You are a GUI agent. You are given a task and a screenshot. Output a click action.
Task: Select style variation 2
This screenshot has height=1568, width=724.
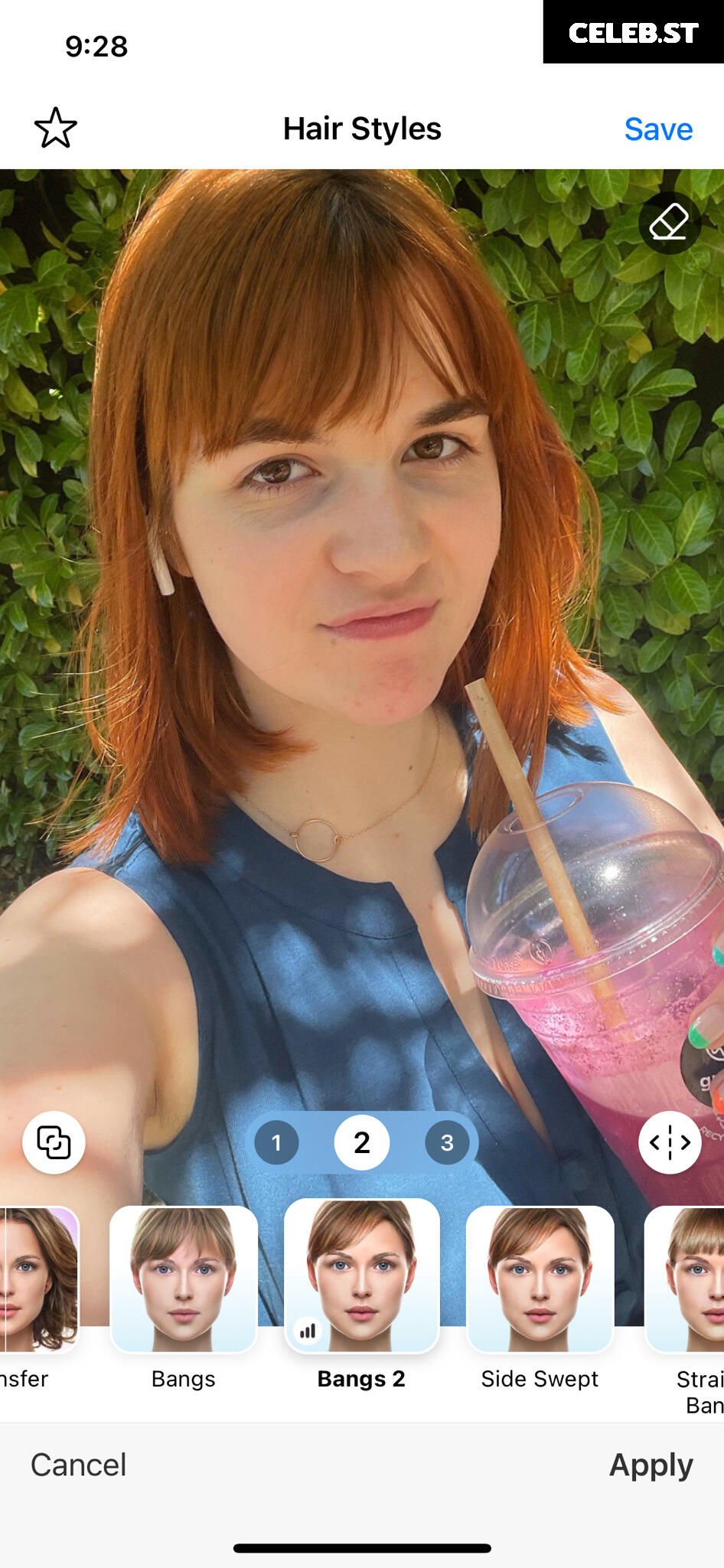(362, 1142)
